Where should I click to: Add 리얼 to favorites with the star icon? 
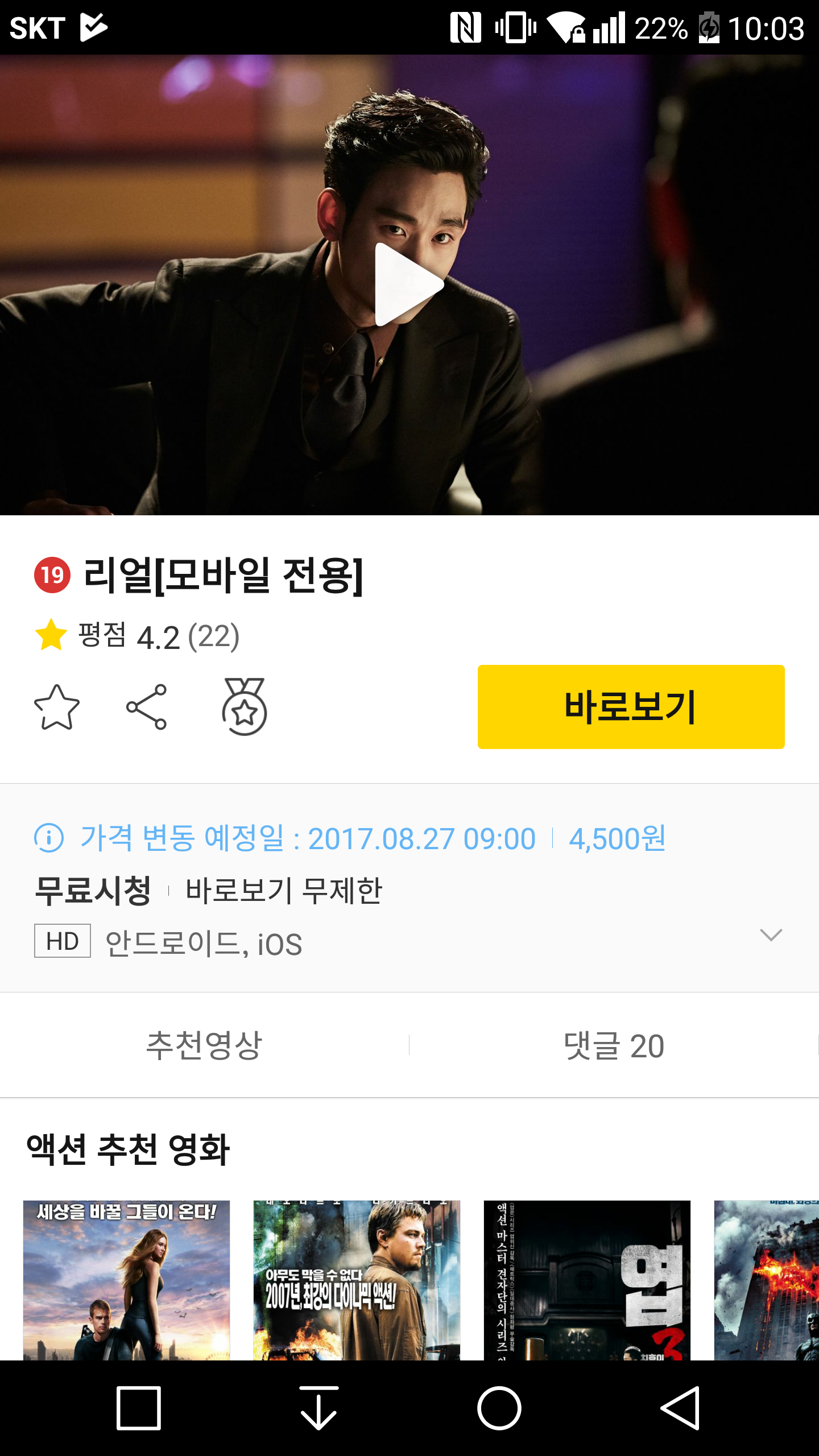tap(57, 707)
